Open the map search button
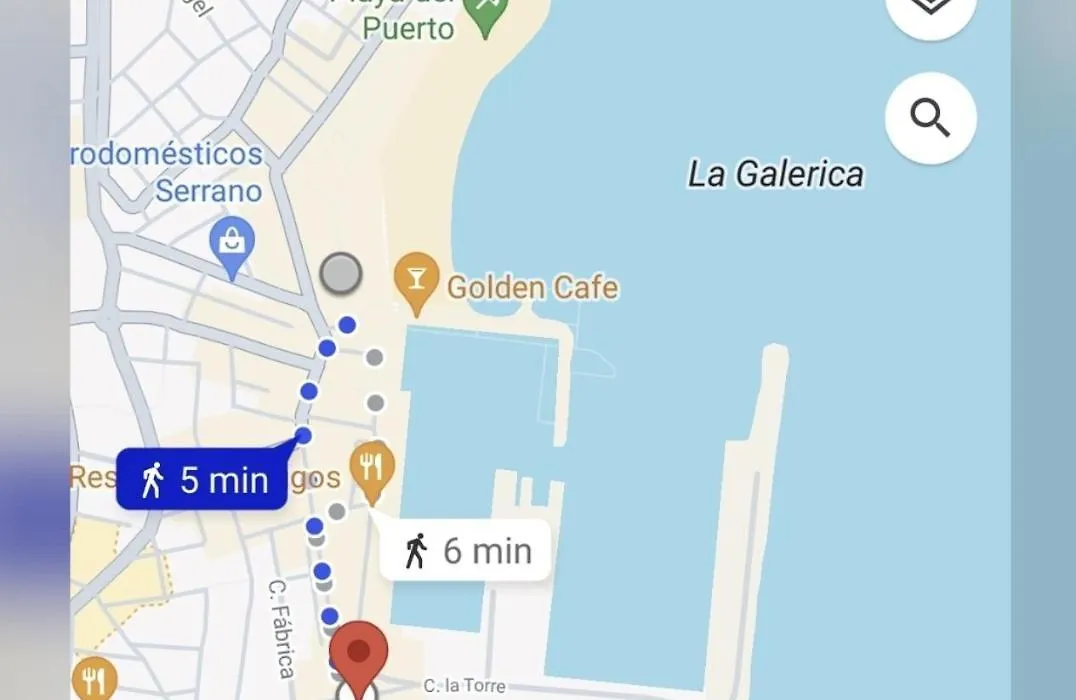Viewport: 1076px width, 700px height. pyautogui.click(x=930, y=119)
